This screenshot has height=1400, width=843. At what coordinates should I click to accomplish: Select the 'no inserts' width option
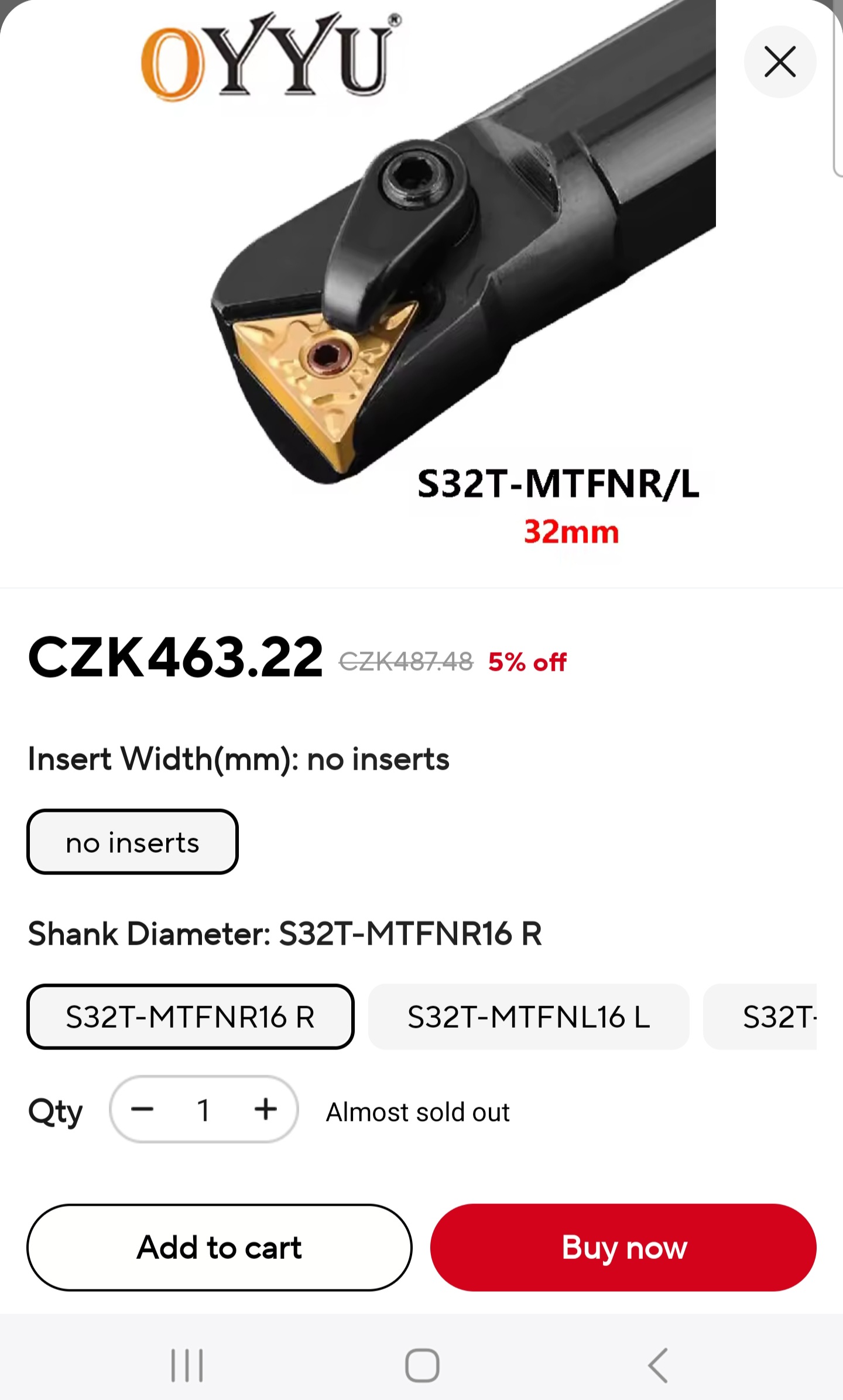coord(132,842)
